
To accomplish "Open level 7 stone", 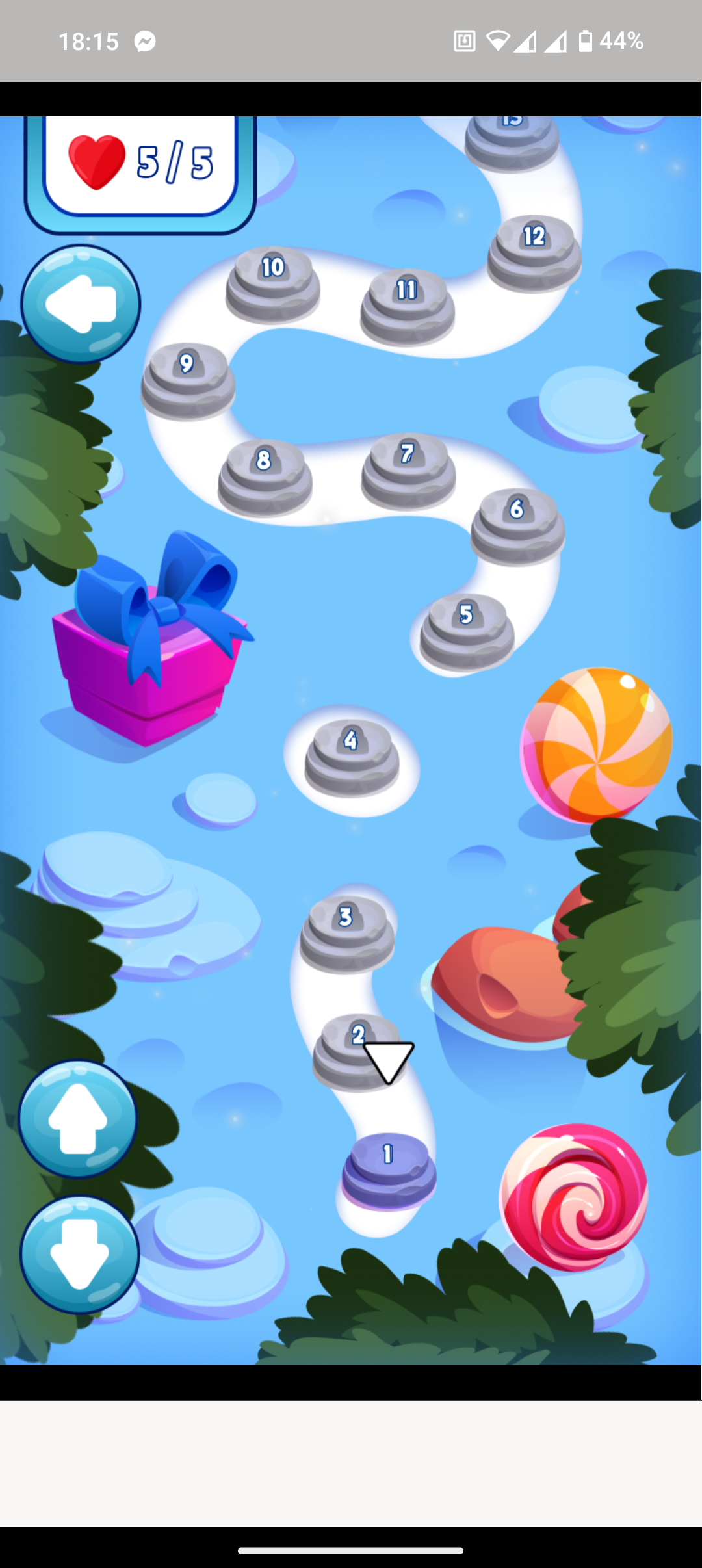I will click(408, 470).
